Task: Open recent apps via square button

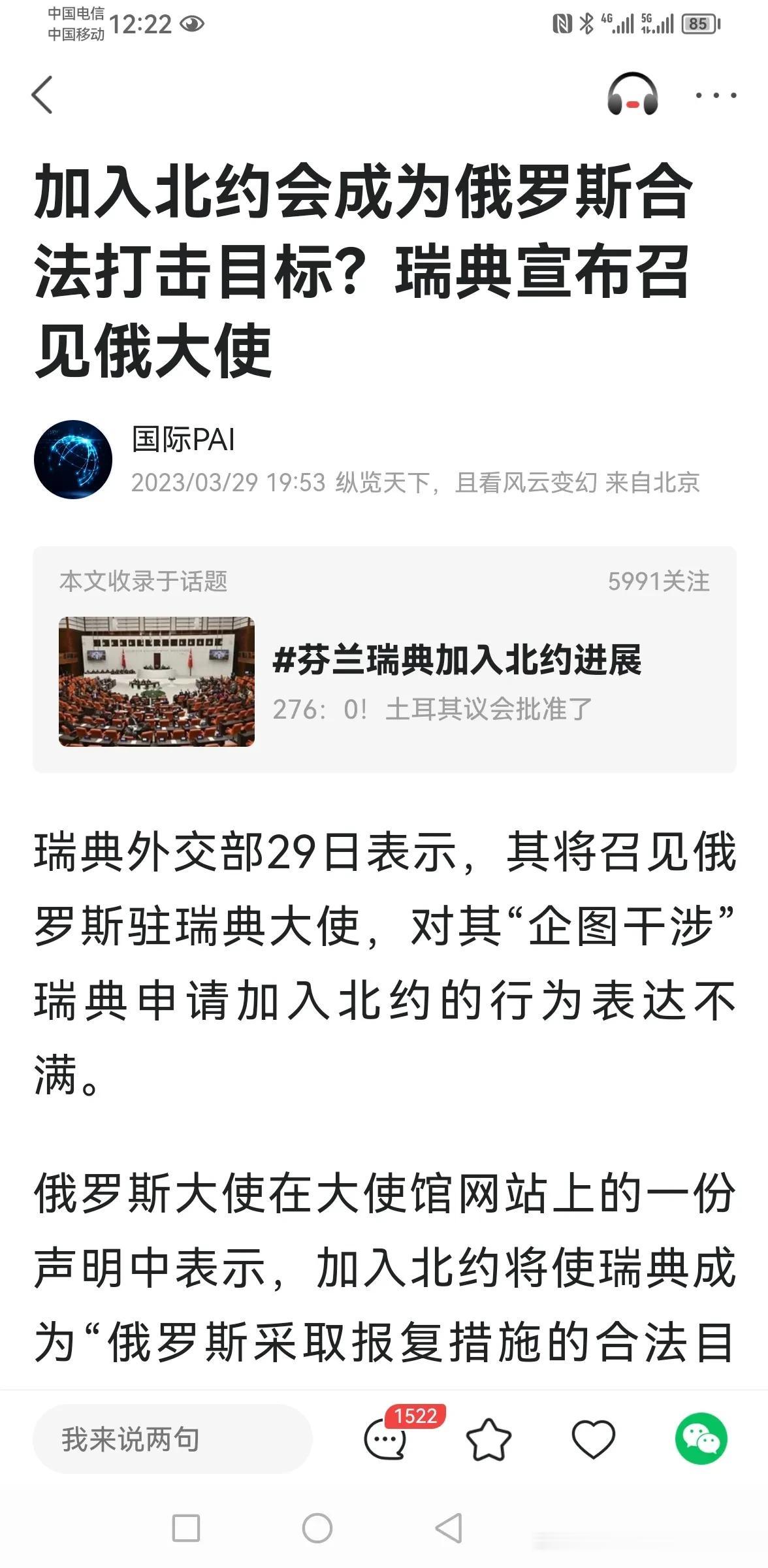Action: pos(185,1528)
